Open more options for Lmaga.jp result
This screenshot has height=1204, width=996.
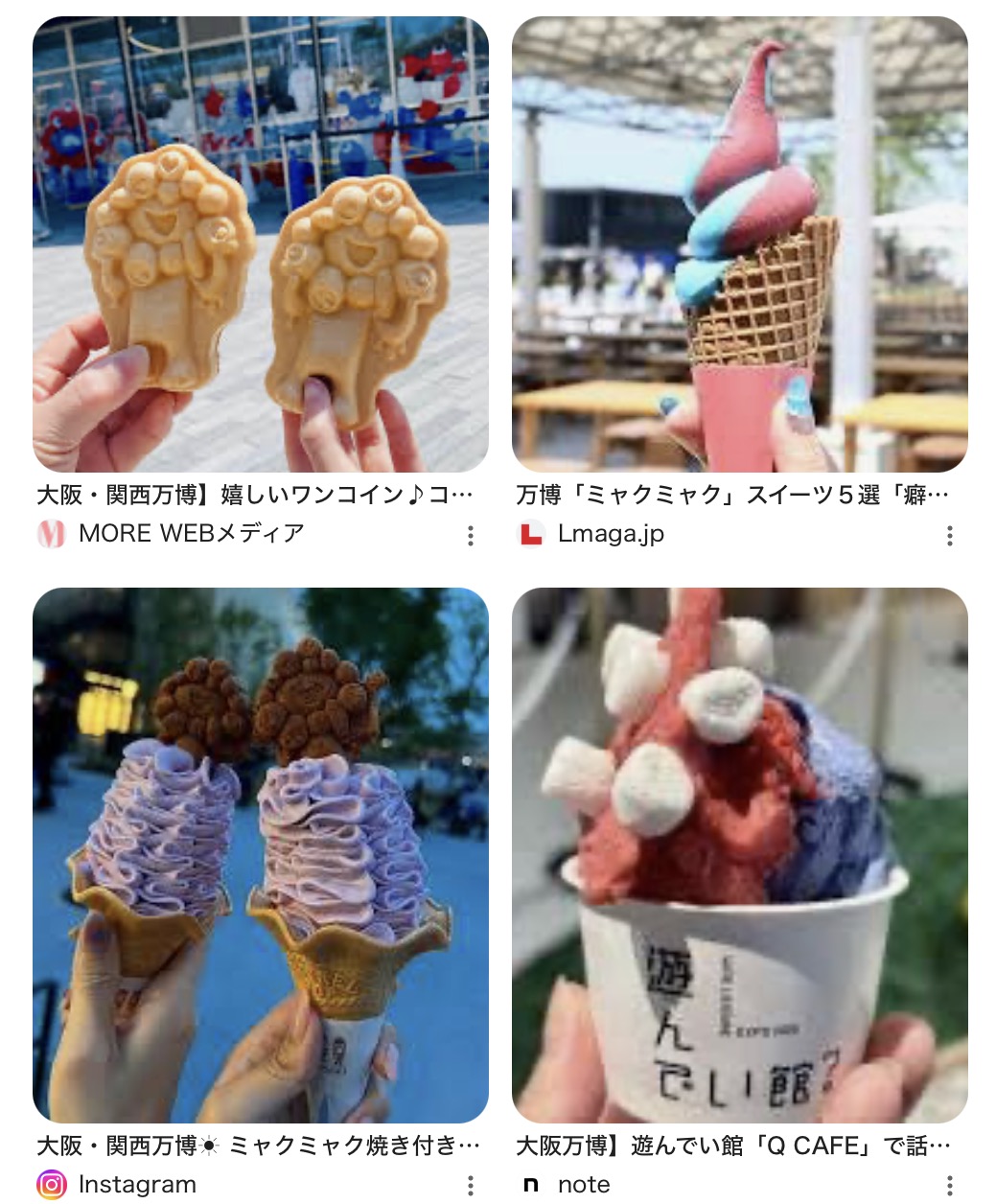(x=949, y=536)
